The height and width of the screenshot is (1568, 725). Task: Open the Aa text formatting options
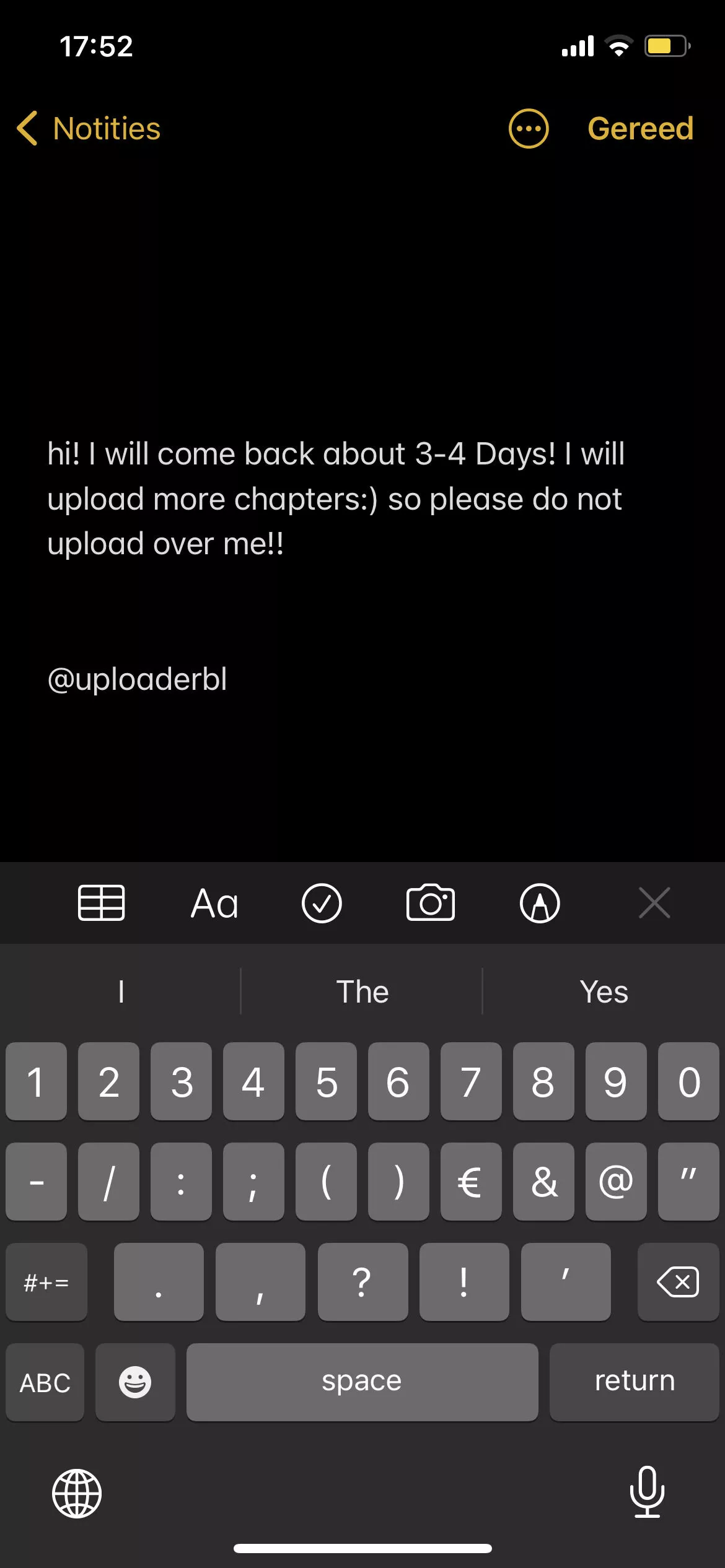click(x=214, y=903)
